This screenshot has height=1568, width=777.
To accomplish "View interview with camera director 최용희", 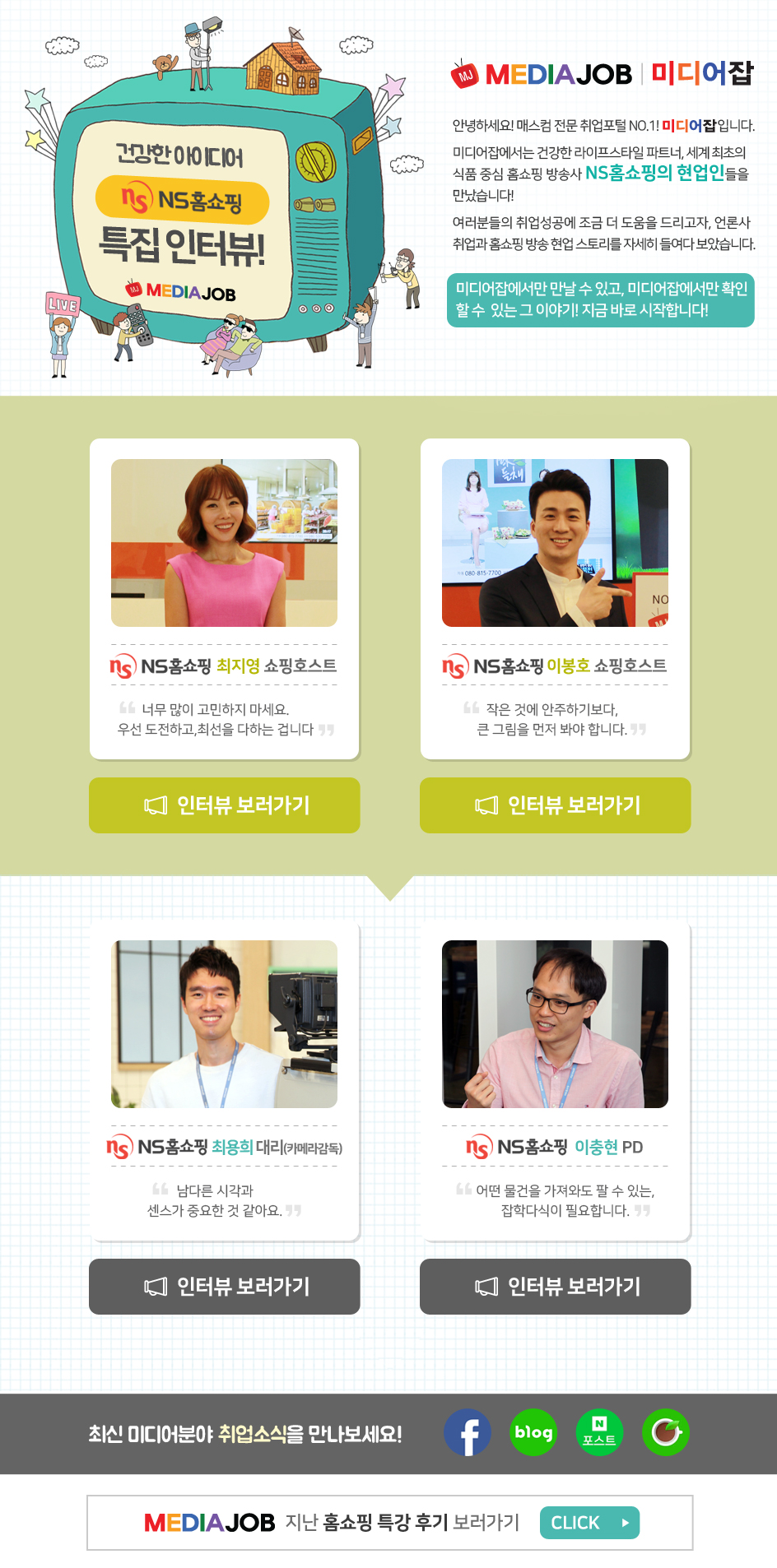I will [224, 1287].
